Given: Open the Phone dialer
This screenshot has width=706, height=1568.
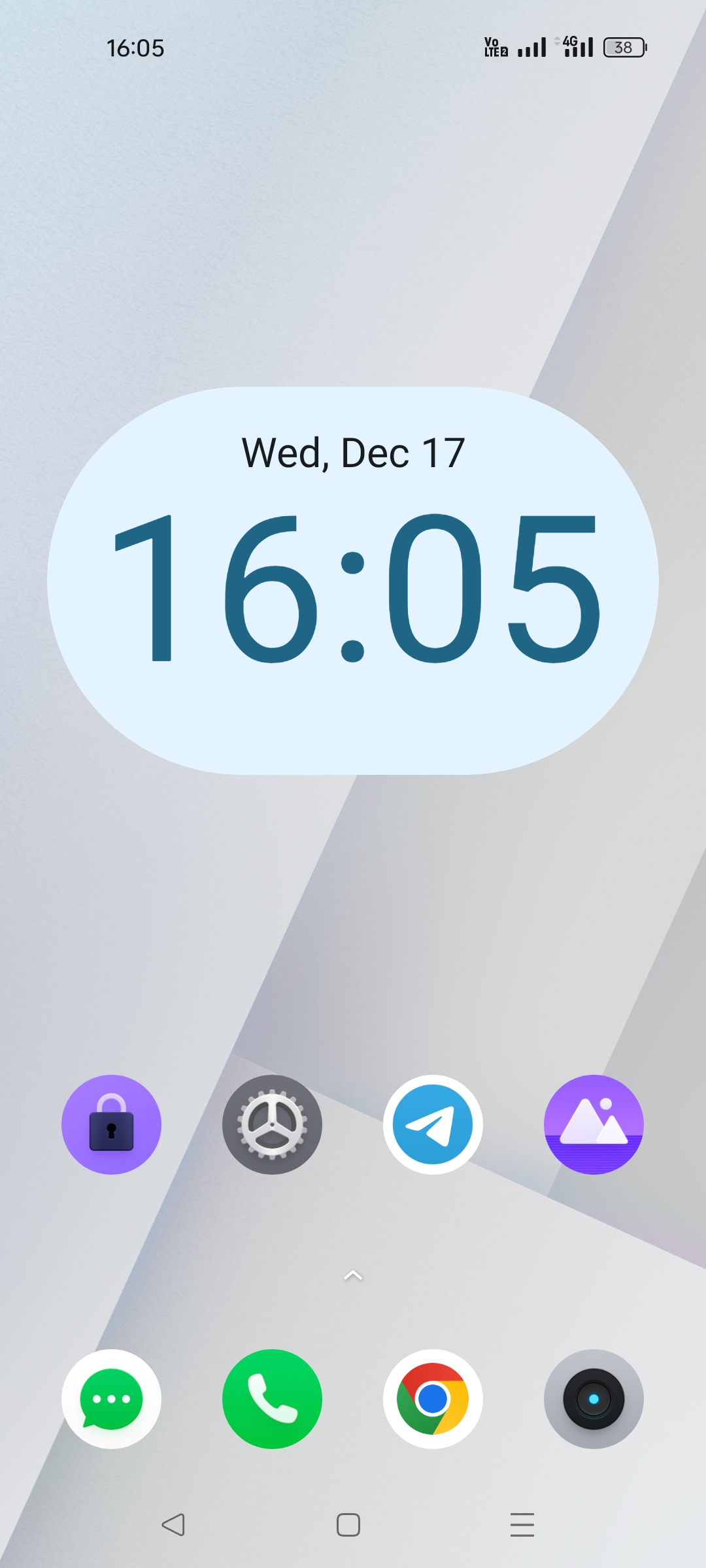Looking at the screenshot, I should click(272, 1399).
